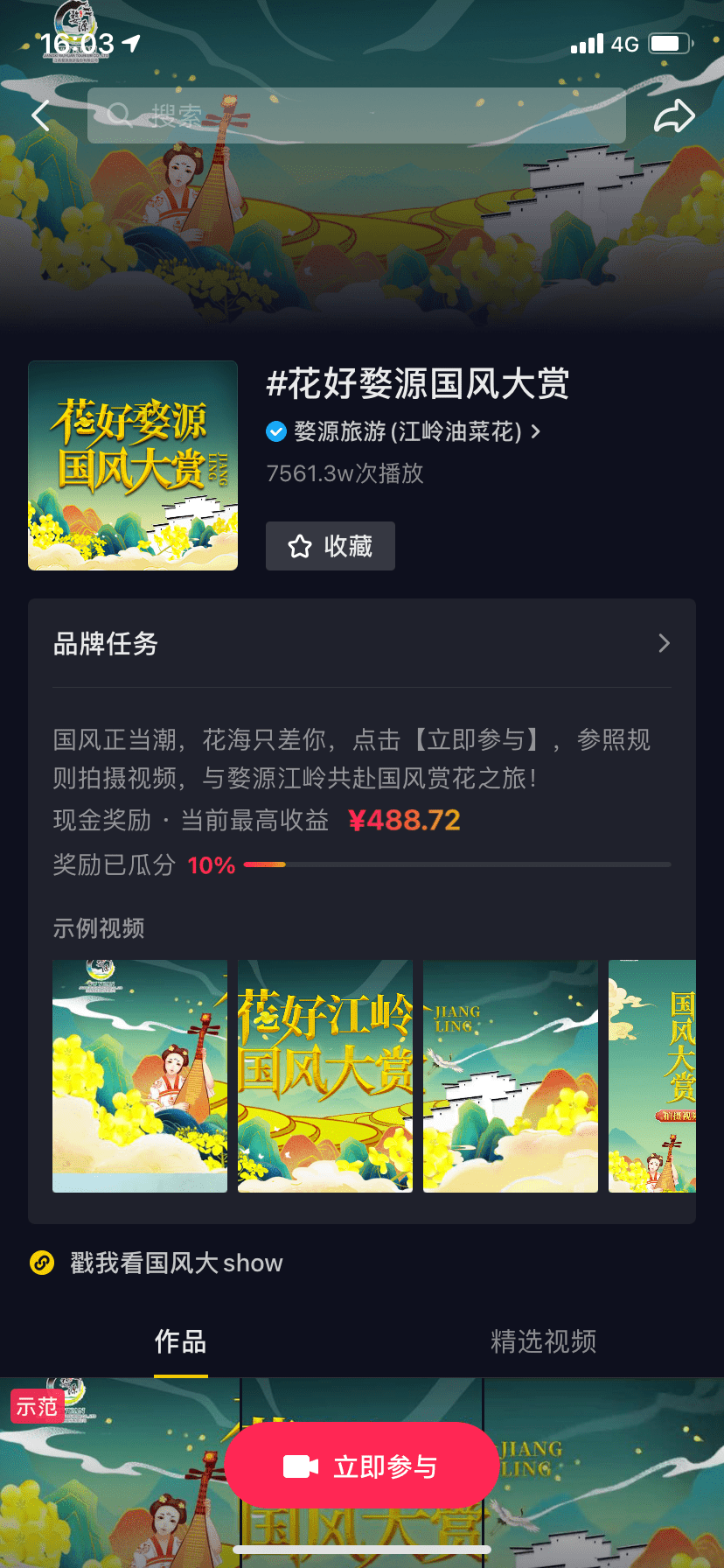
Task: Open the challenge cover image 花好婺源国风大赏
Action: click(133, 465)
